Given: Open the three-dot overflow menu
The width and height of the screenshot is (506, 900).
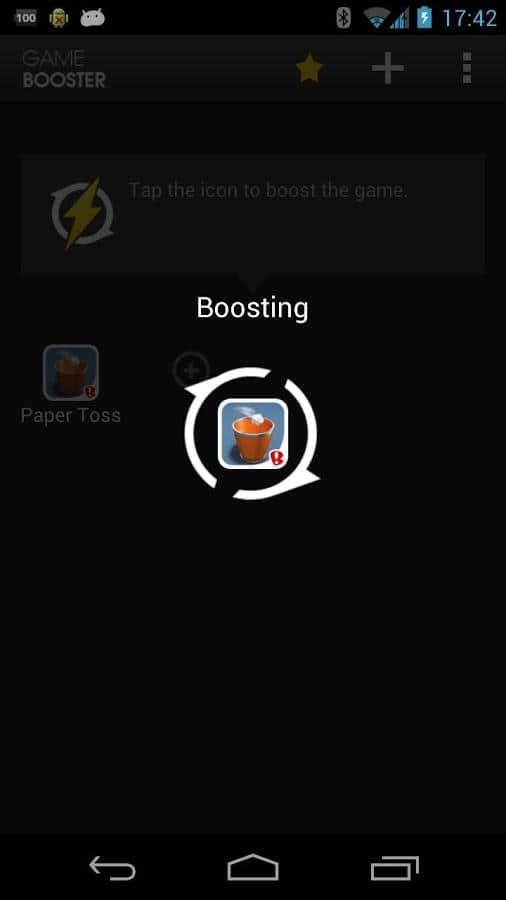Looking at the screenshot, I should coord(467,68).
